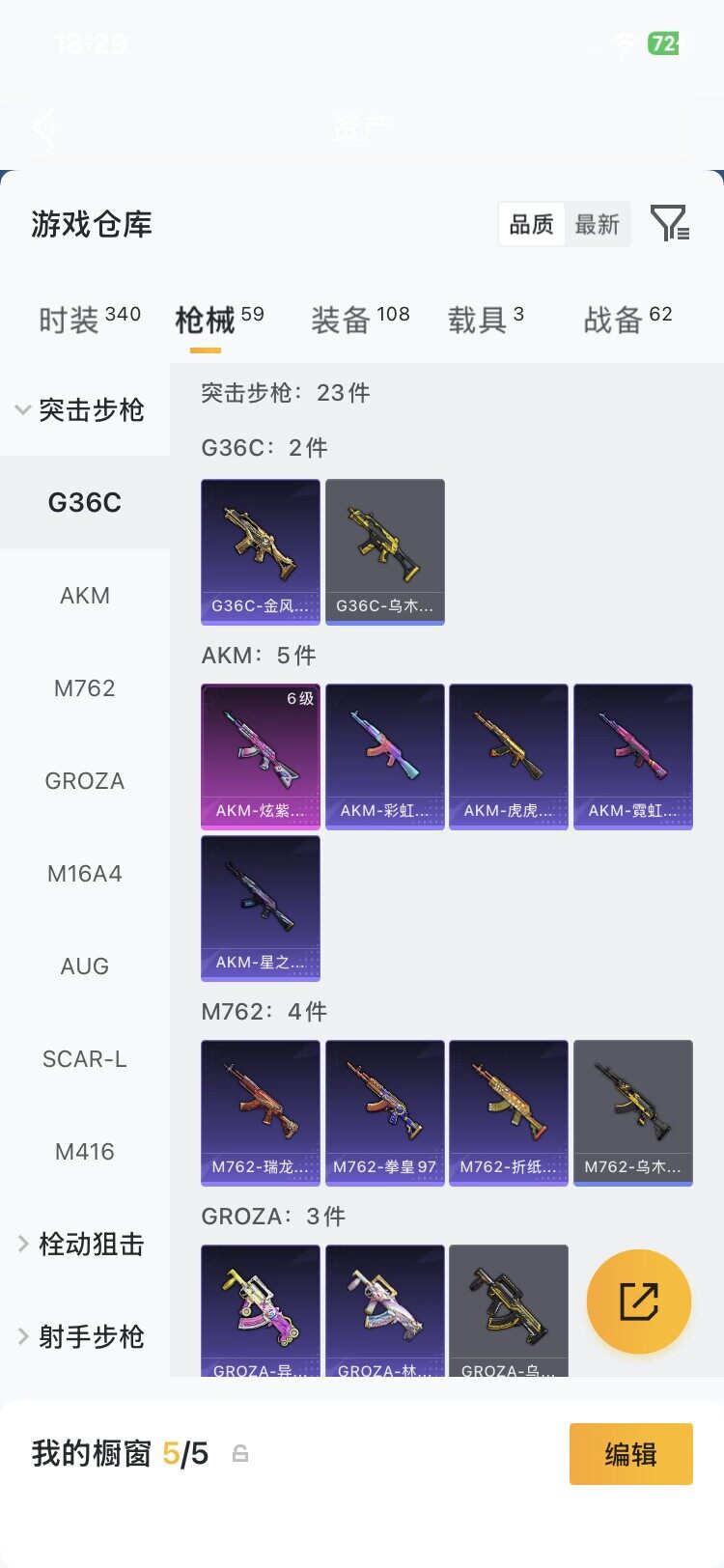Select the 战备 tab

coord(627,319)
